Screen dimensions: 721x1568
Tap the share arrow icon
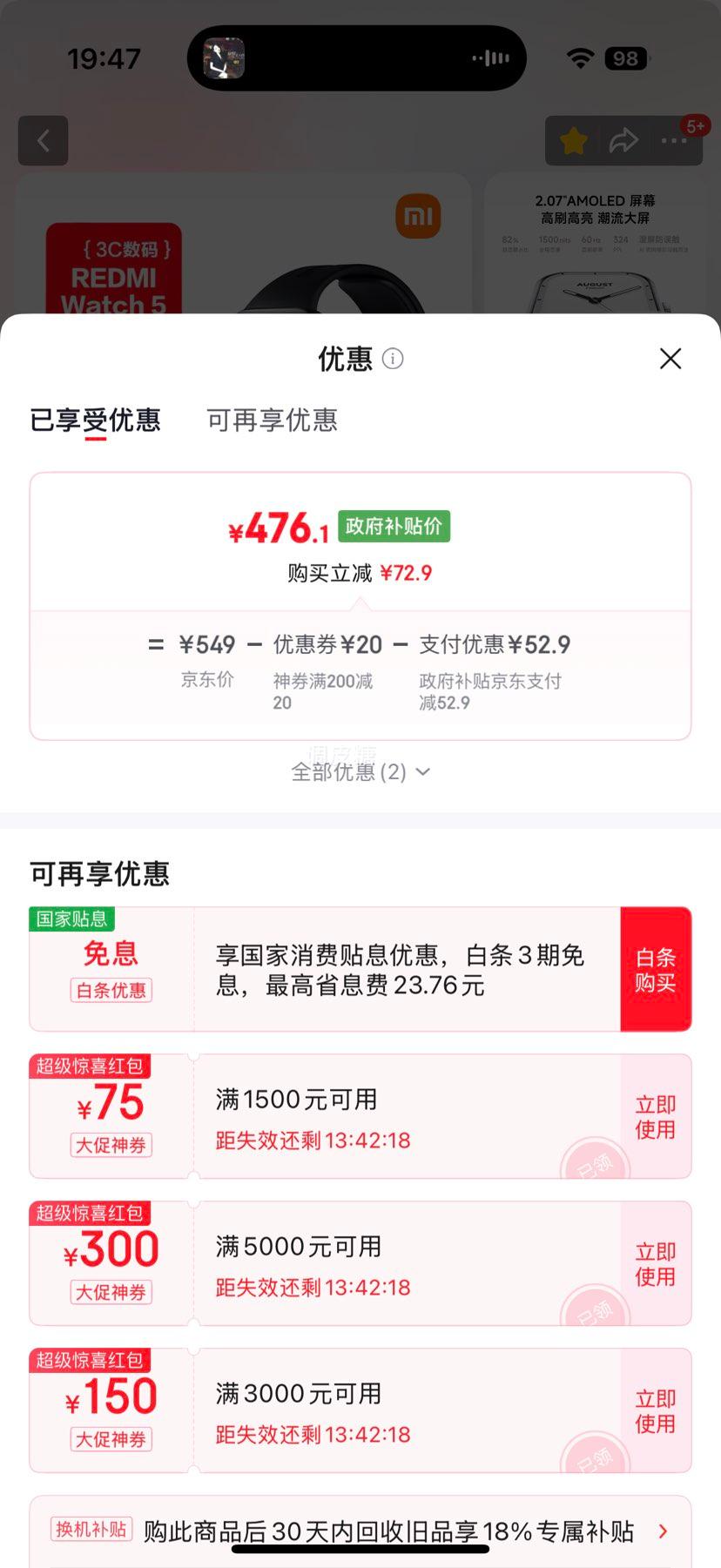(623, 140)
